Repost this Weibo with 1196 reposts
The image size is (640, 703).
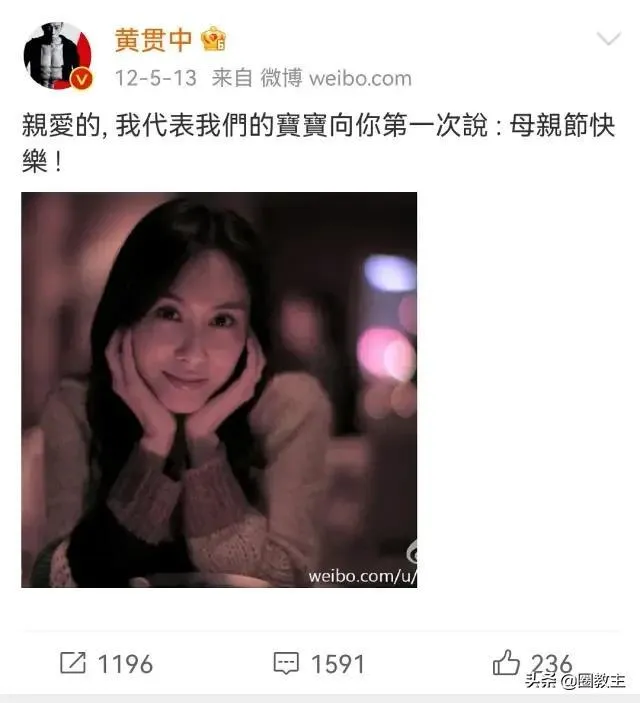(x=106, y=663)
